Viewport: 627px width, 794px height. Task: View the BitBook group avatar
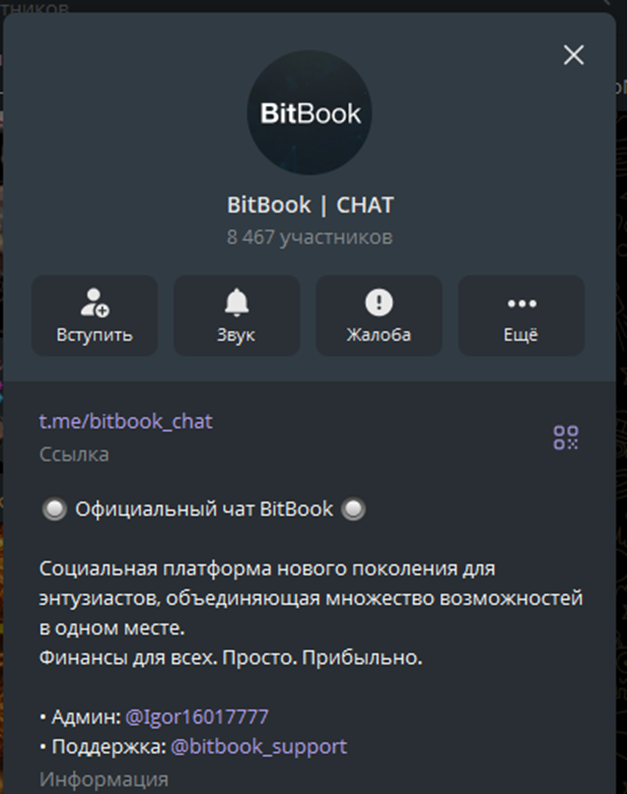click(309, 112)
